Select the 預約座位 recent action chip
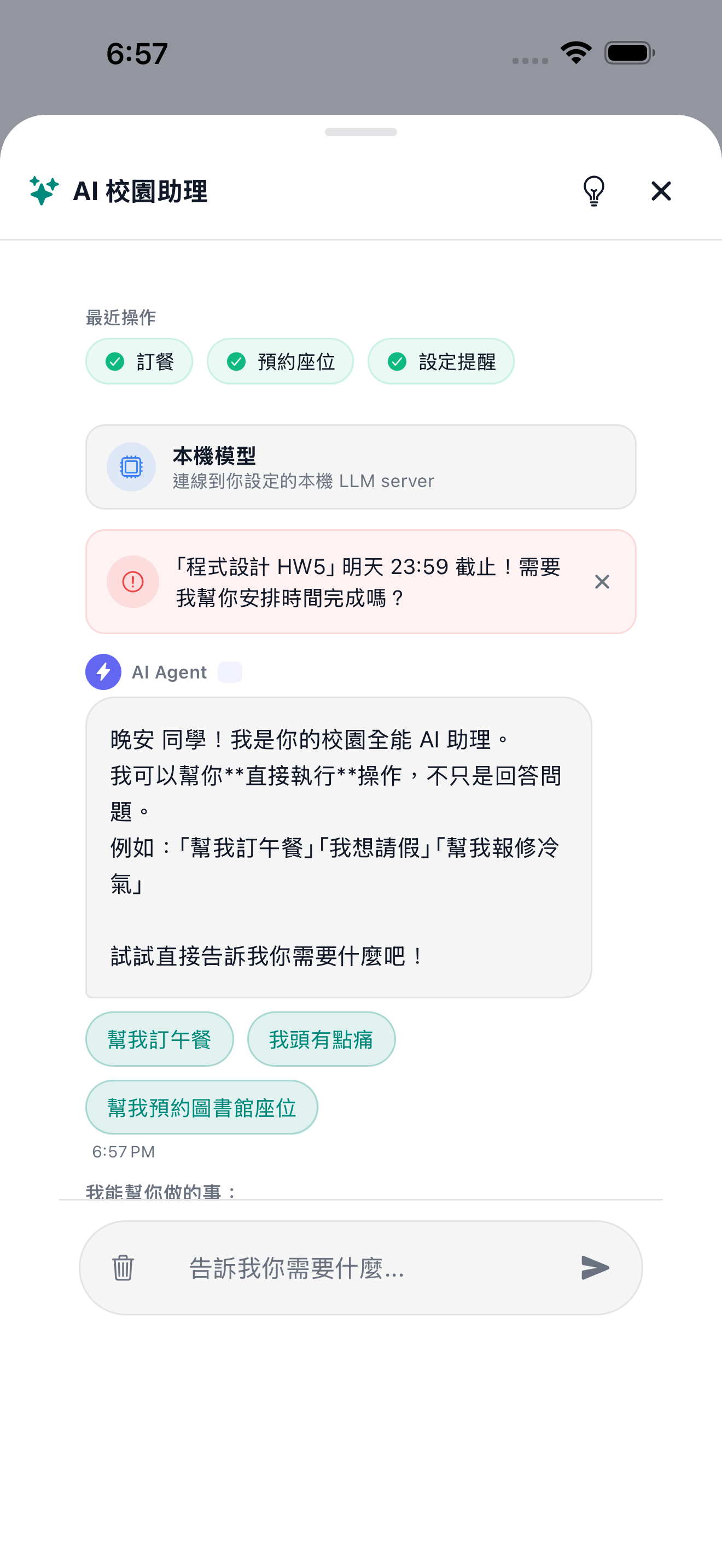 click(x=280, y=361)
